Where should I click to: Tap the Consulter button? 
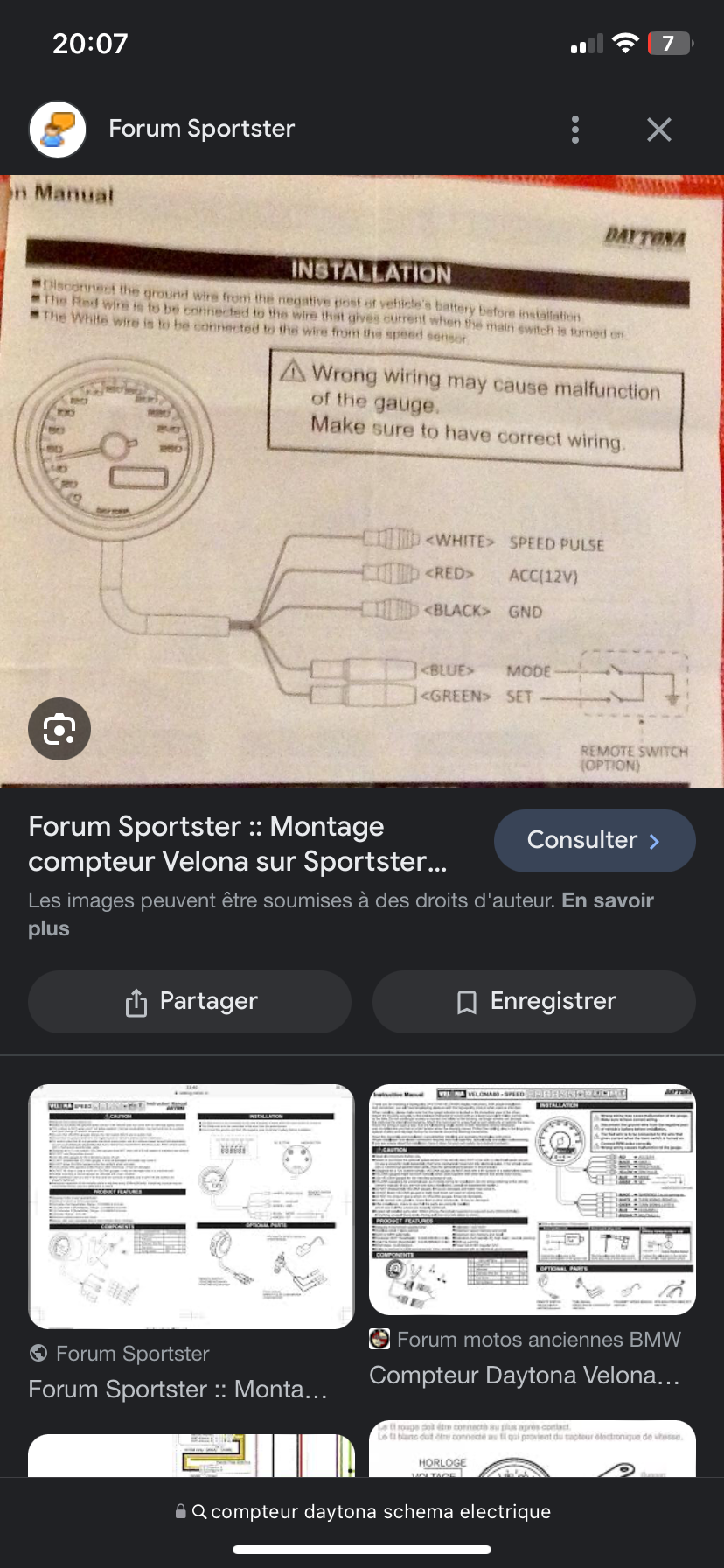(x=595, y=840)
